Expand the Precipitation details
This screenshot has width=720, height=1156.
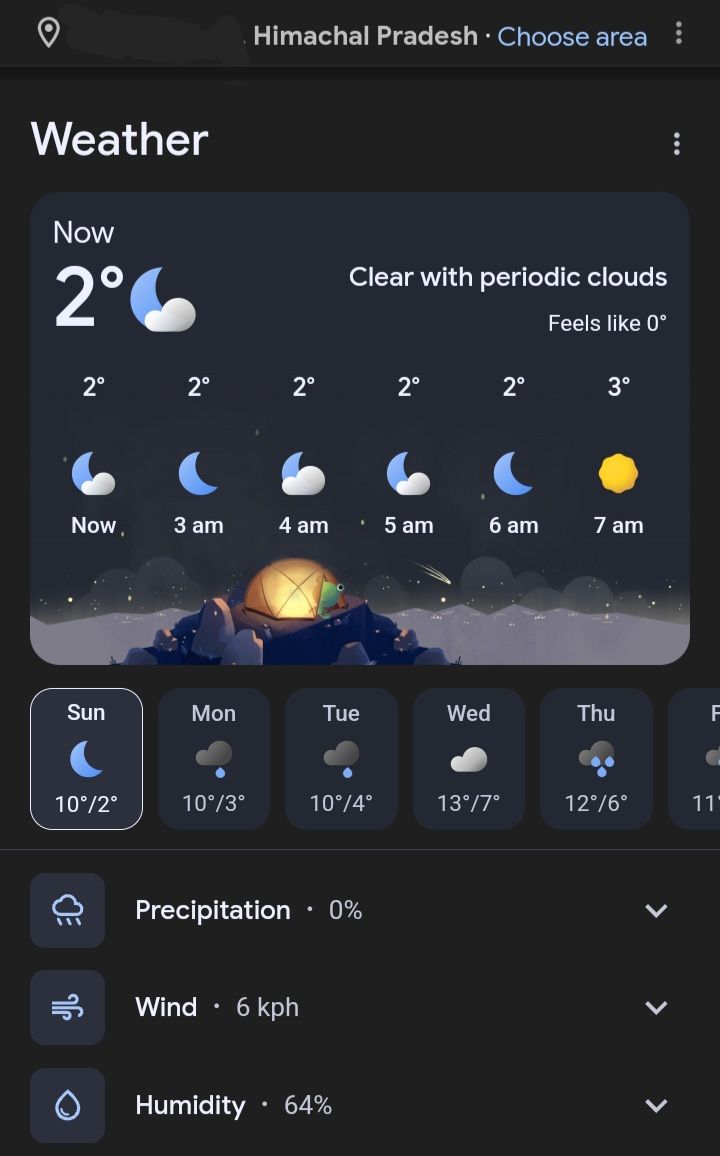click(x=656, y=910)
